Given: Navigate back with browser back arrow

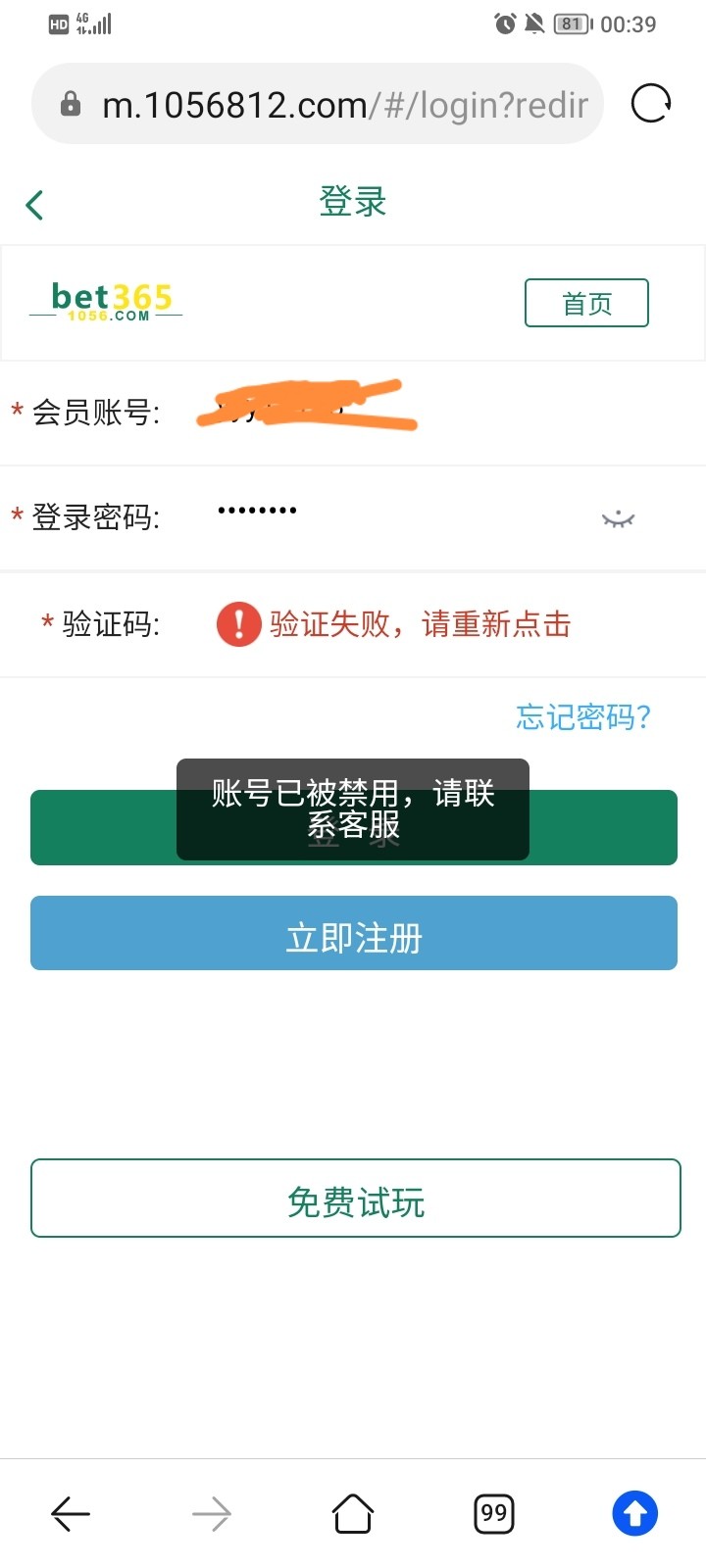Looking at the screenshot, I should 71,1514.
